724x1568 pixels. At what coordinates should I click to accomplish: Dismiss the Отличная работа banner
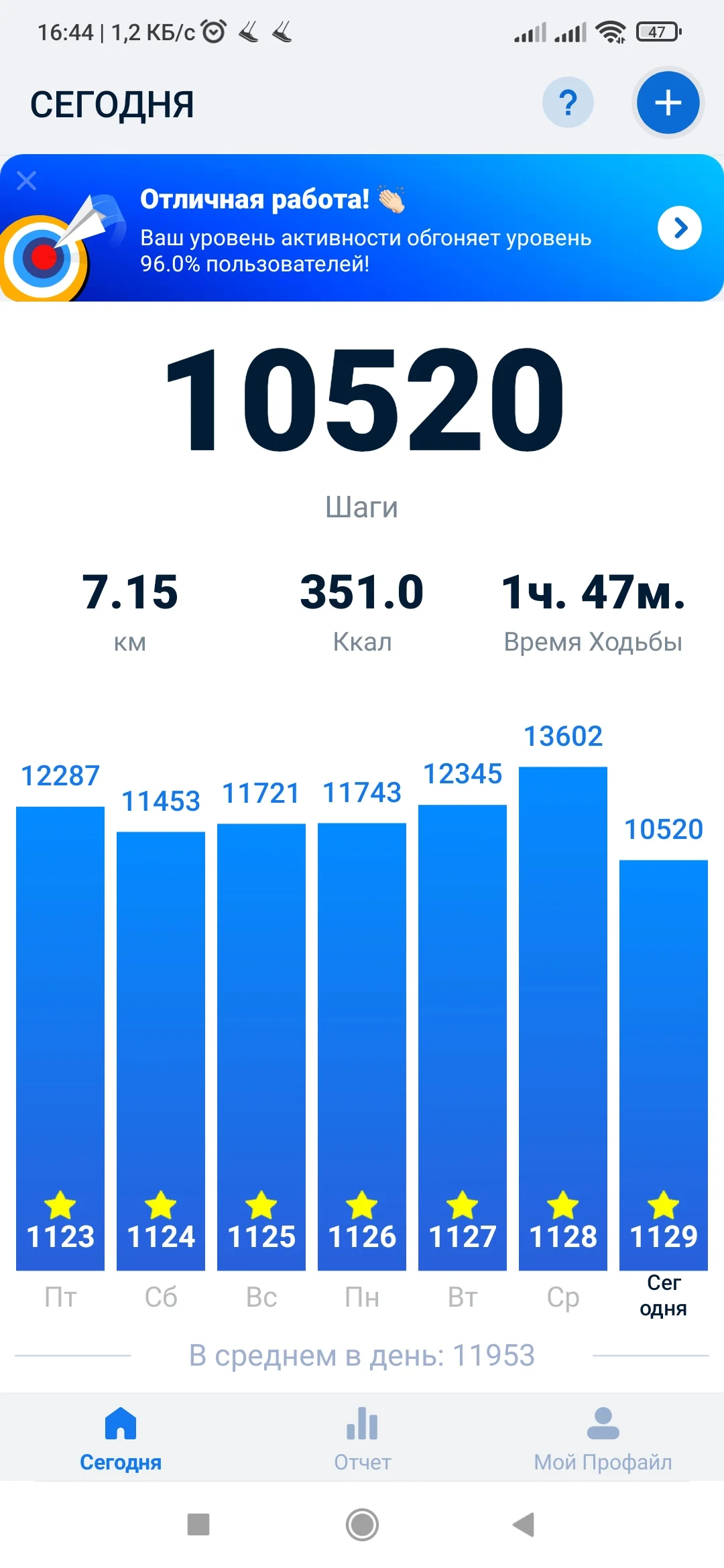(x=27, y=180)
